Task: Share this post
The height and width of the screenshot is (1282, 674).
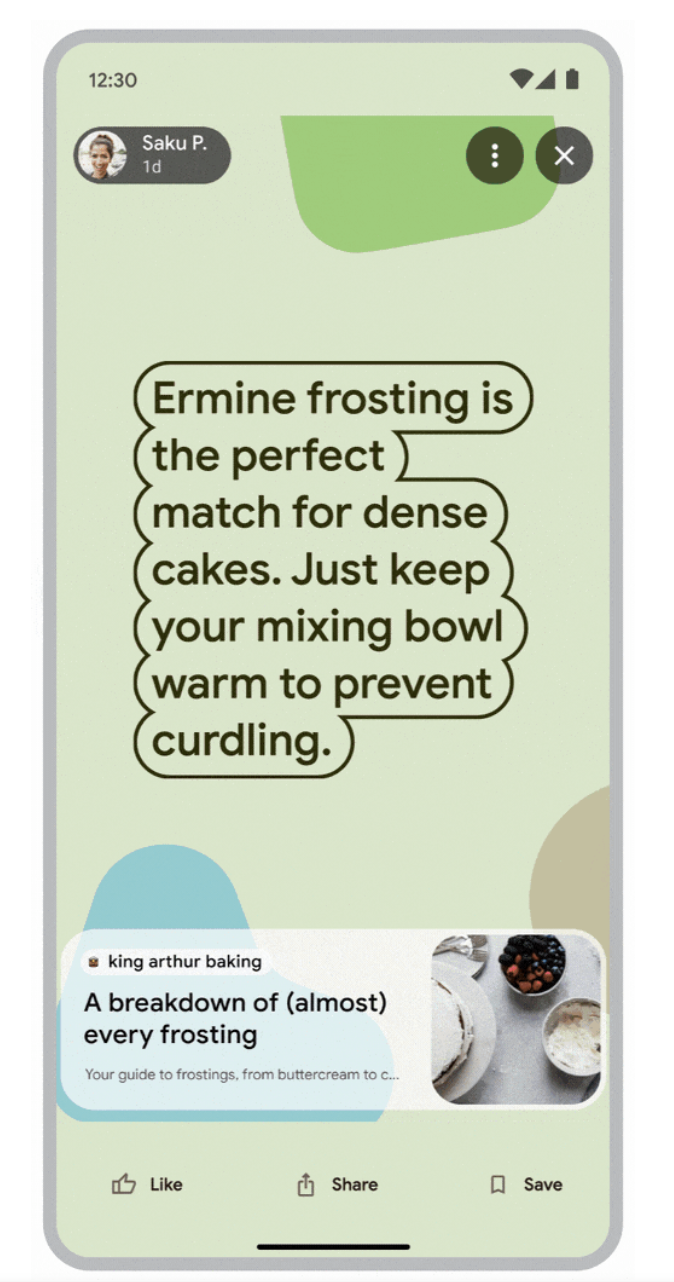Action: click(337, 1184)
